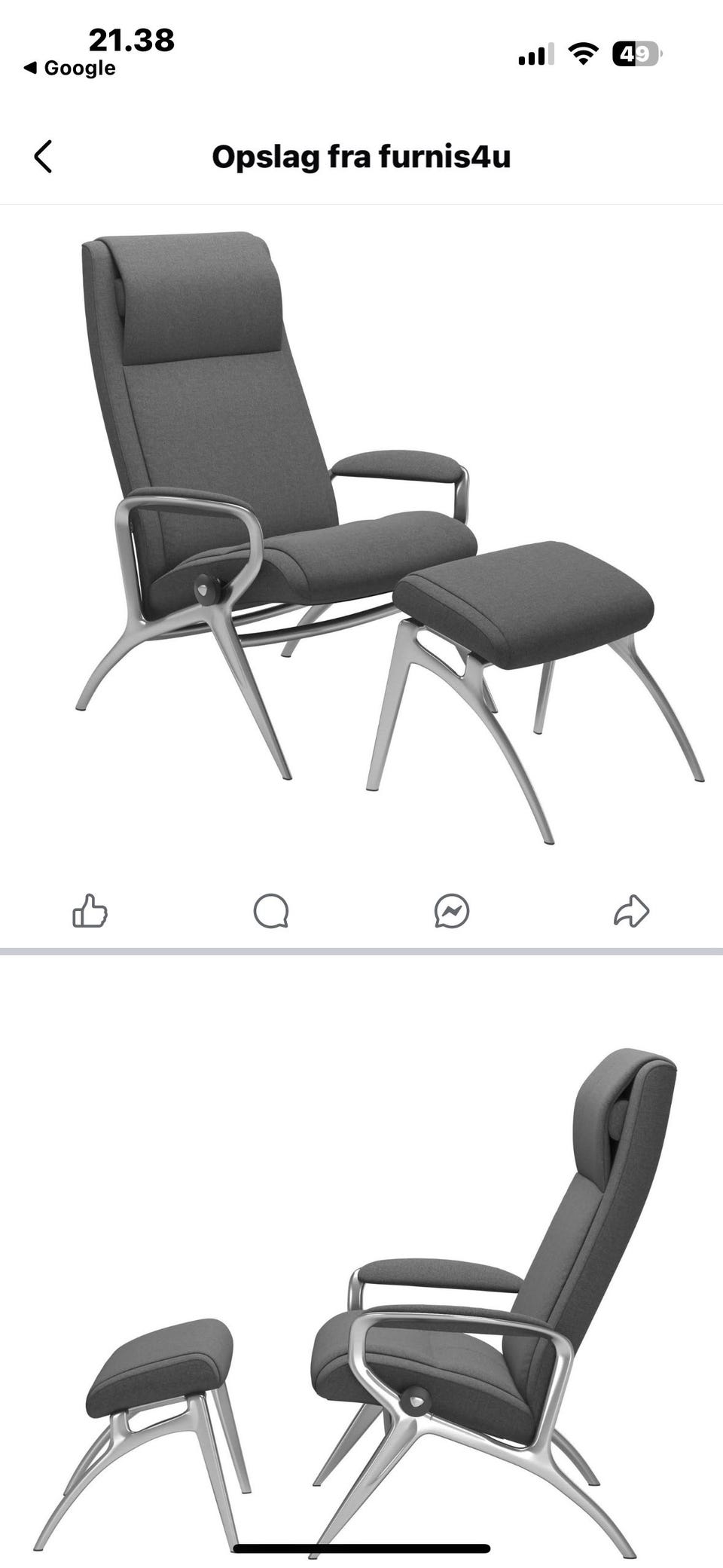Image resolution: width=723 pixels, height=1568 pixels.
Task: Send first chair photo via Messenger
Action: 452,910
